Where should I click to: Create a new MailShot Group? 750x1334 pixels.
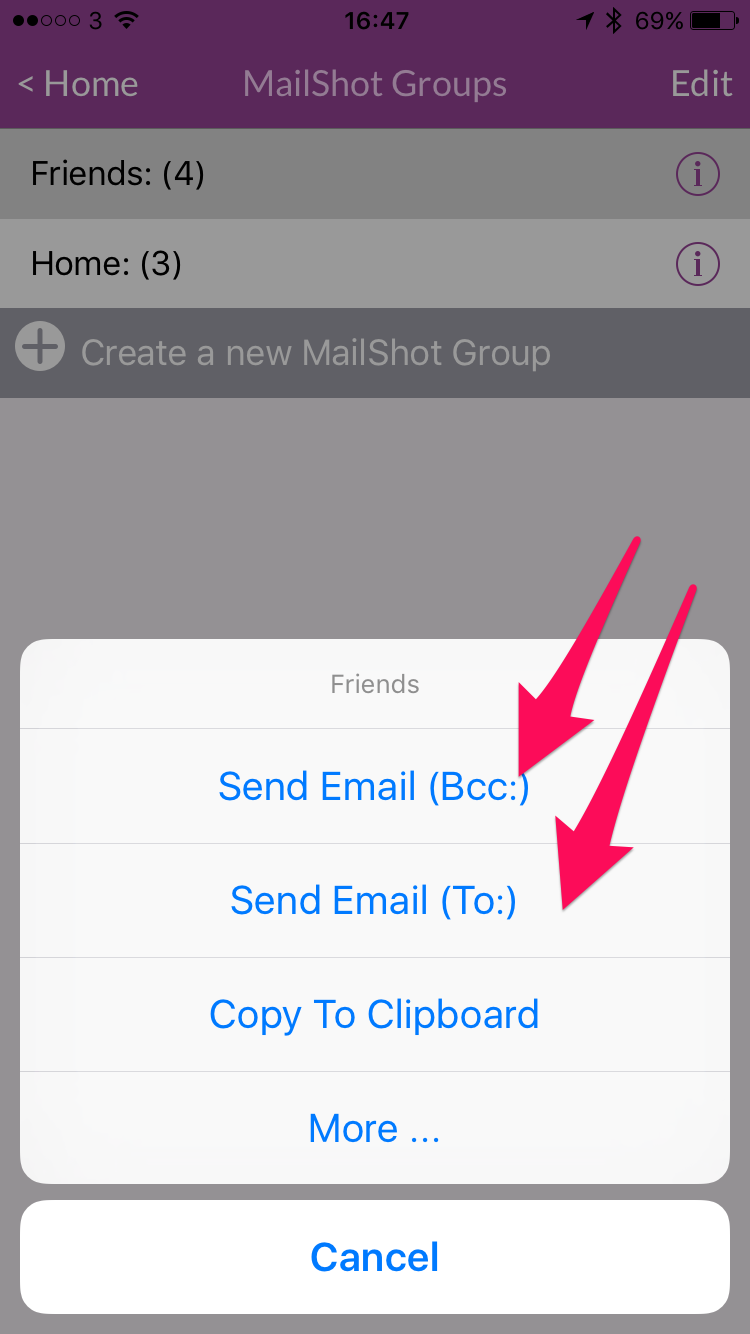315,353
